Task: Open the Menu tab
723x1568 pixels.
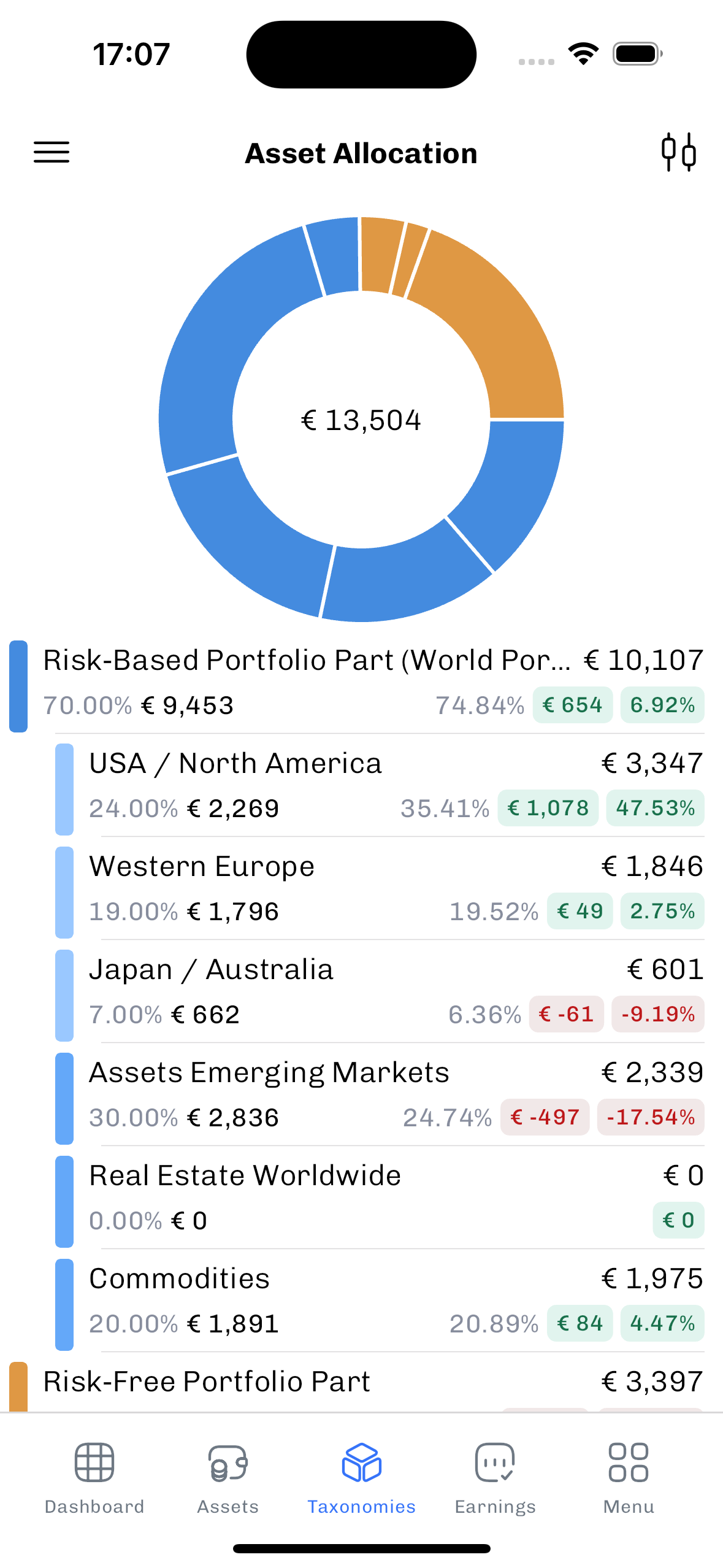Action: [629, 1478]
